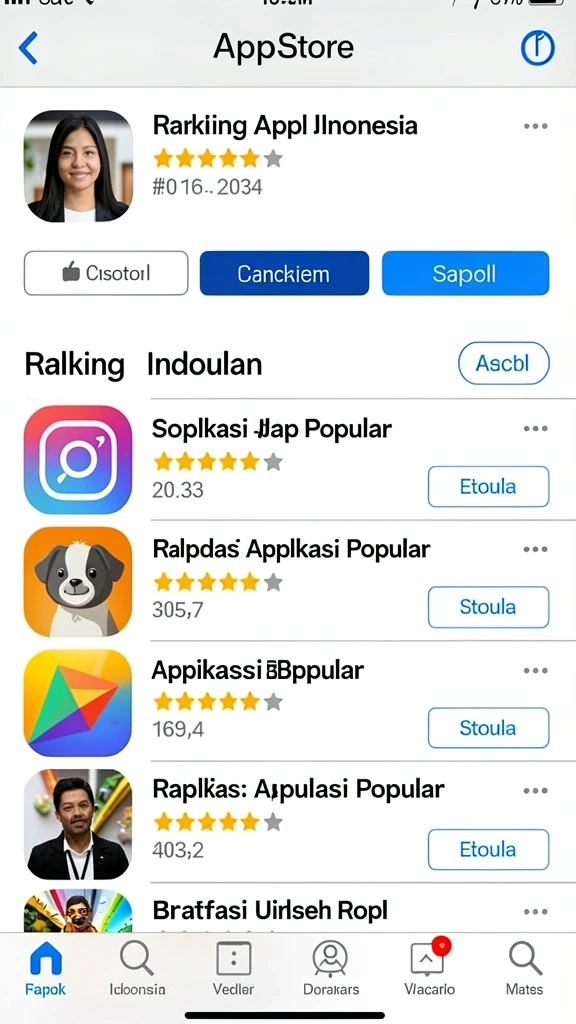
Task: Open the Bratfasi Uirlseh Ropl app row
Action: point(288,909)
